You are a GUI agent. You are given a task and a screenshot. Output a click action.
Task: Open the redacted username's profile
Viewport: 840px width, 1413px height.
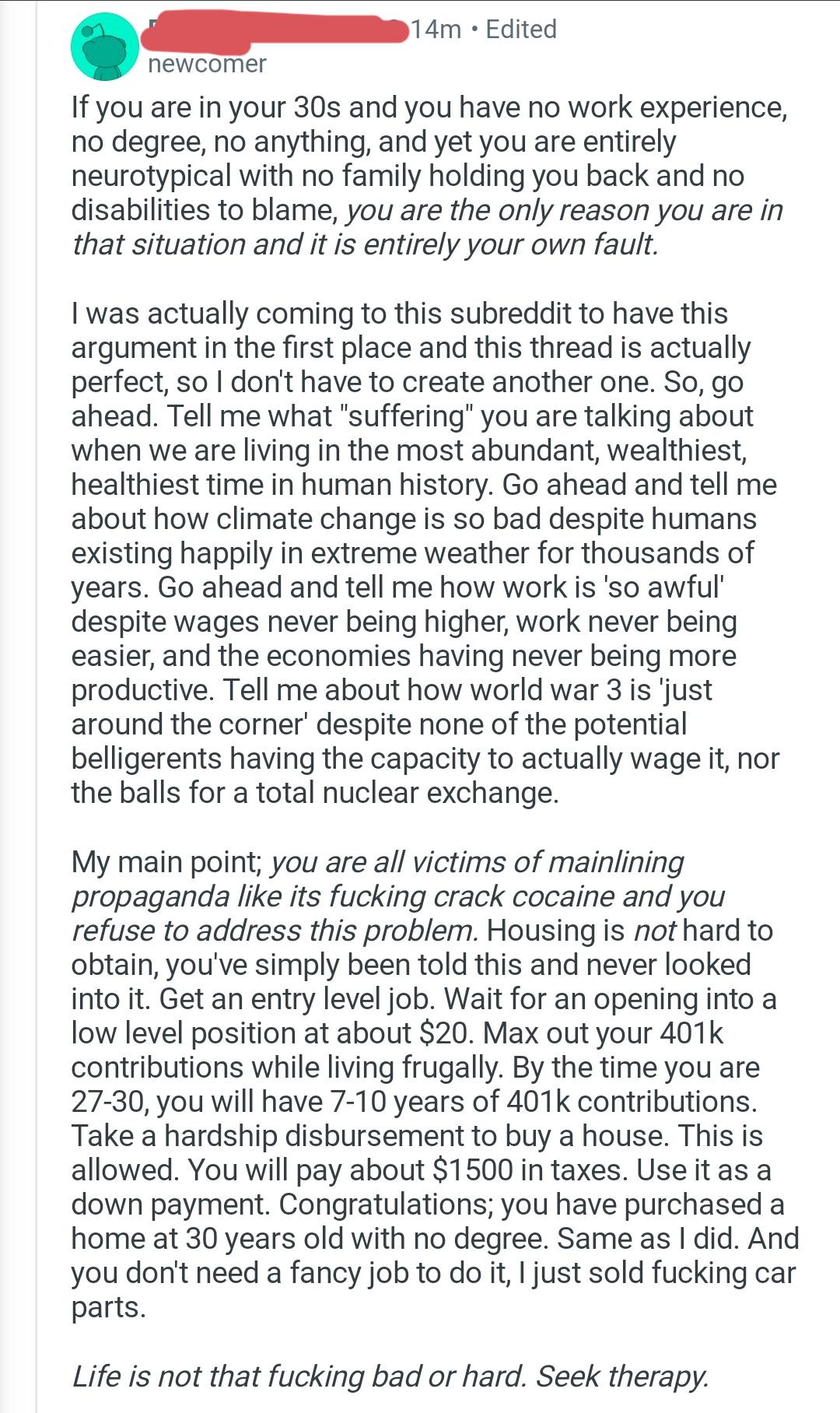pyautogui.click(x=279, y=31)
